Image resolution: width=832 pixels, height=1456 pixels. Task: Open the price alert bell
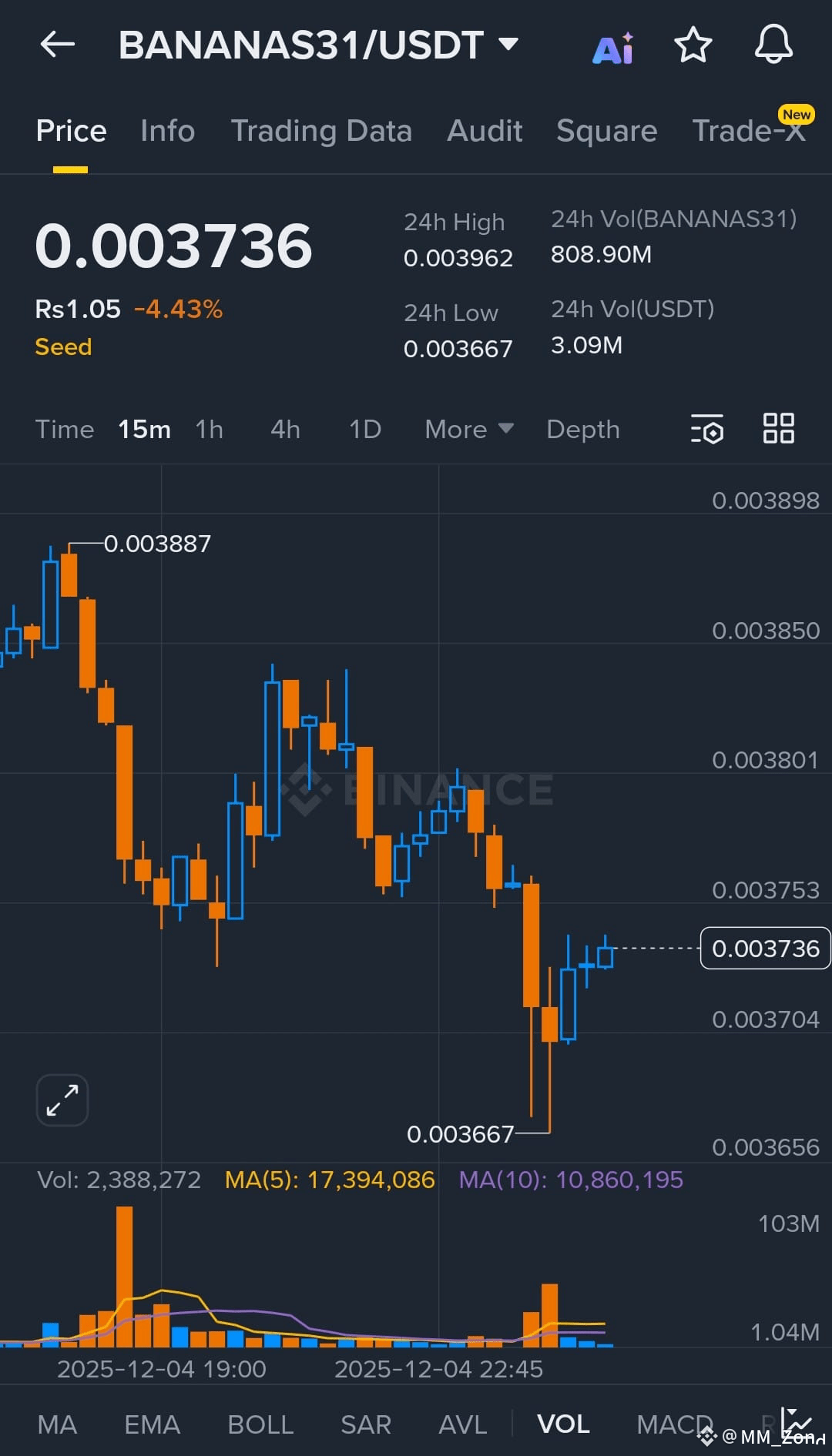773,44
